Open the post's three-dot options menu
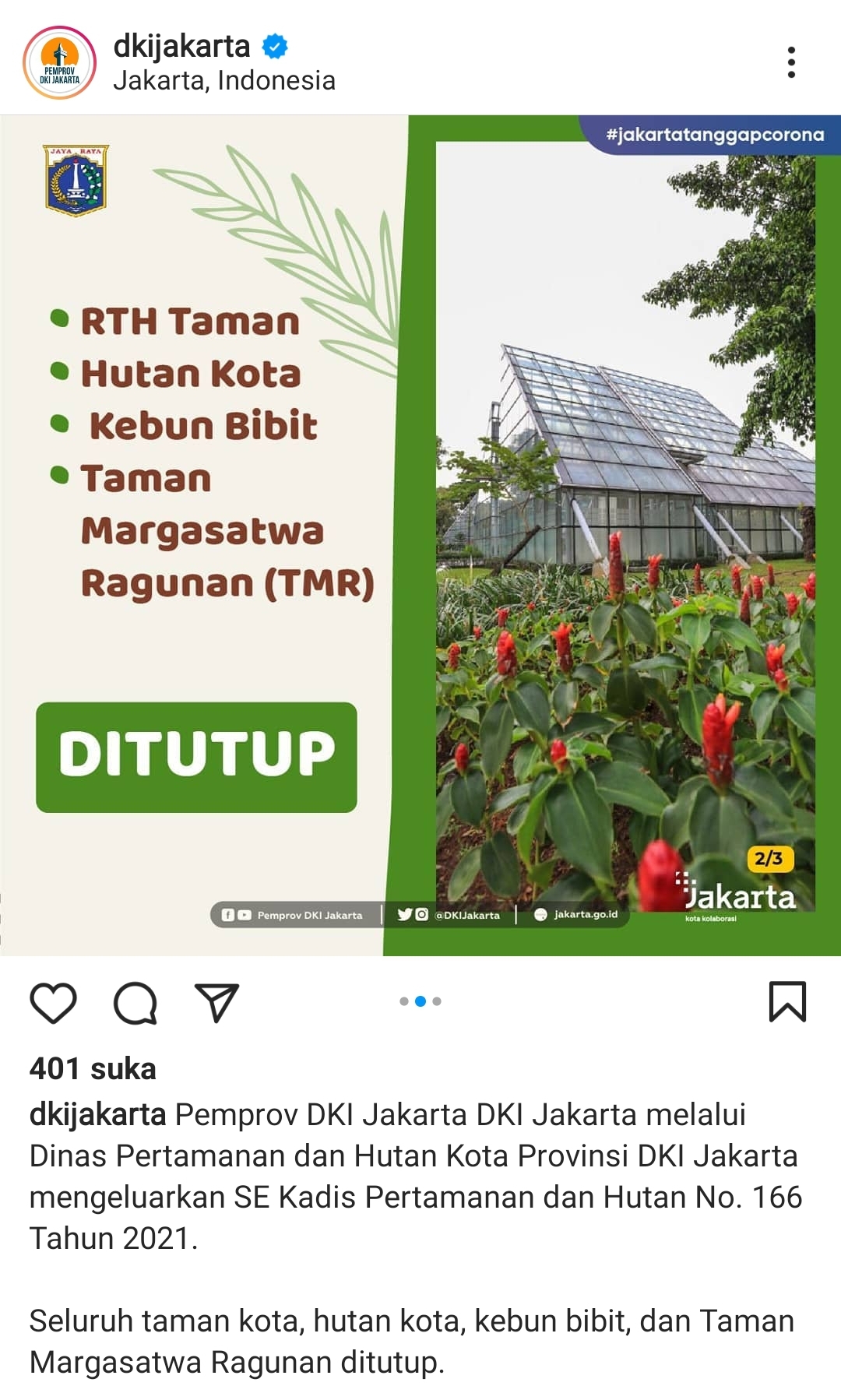The width and height of the screenshot is (841, 1400). click(x=791, y=62)
